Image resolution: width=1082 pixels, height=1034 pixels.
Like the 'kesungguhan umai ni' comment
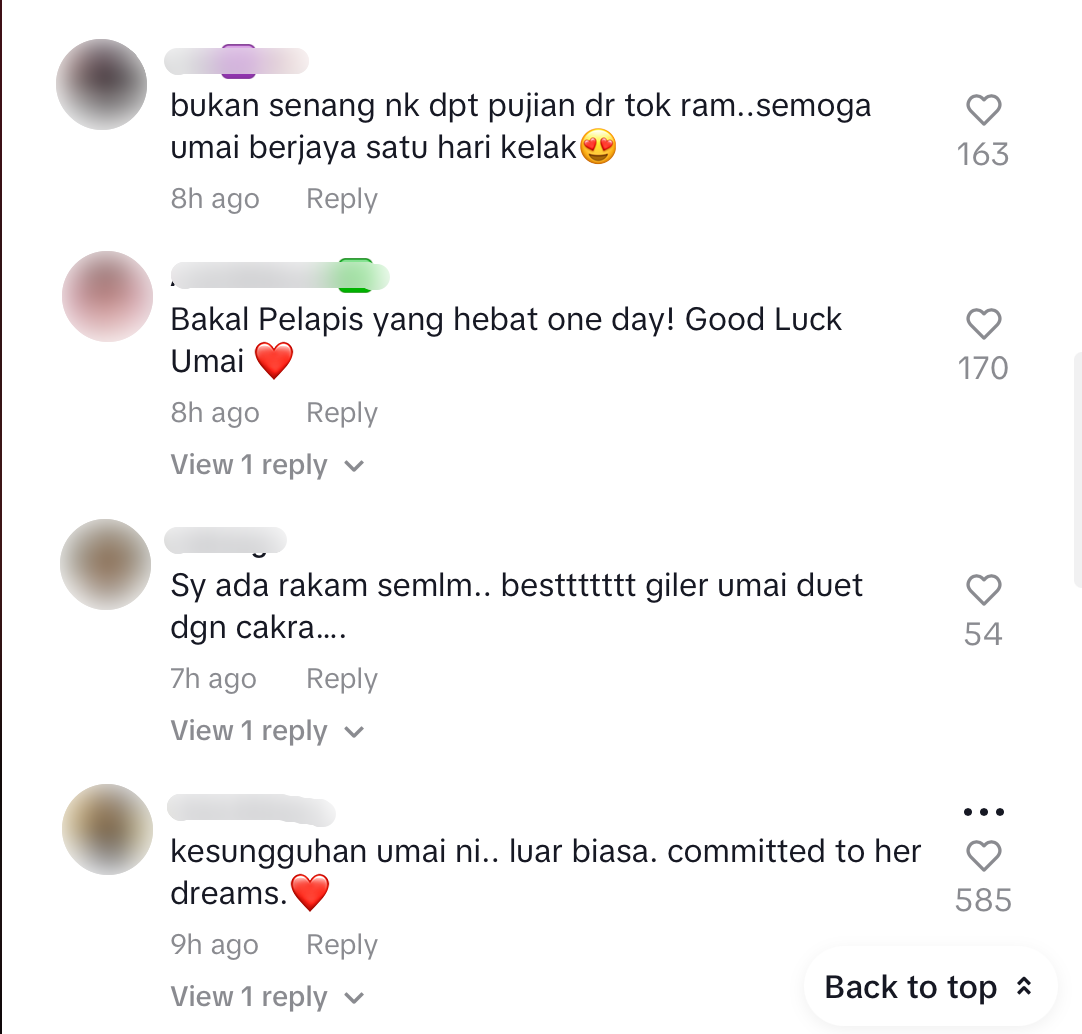click(983, 856)
